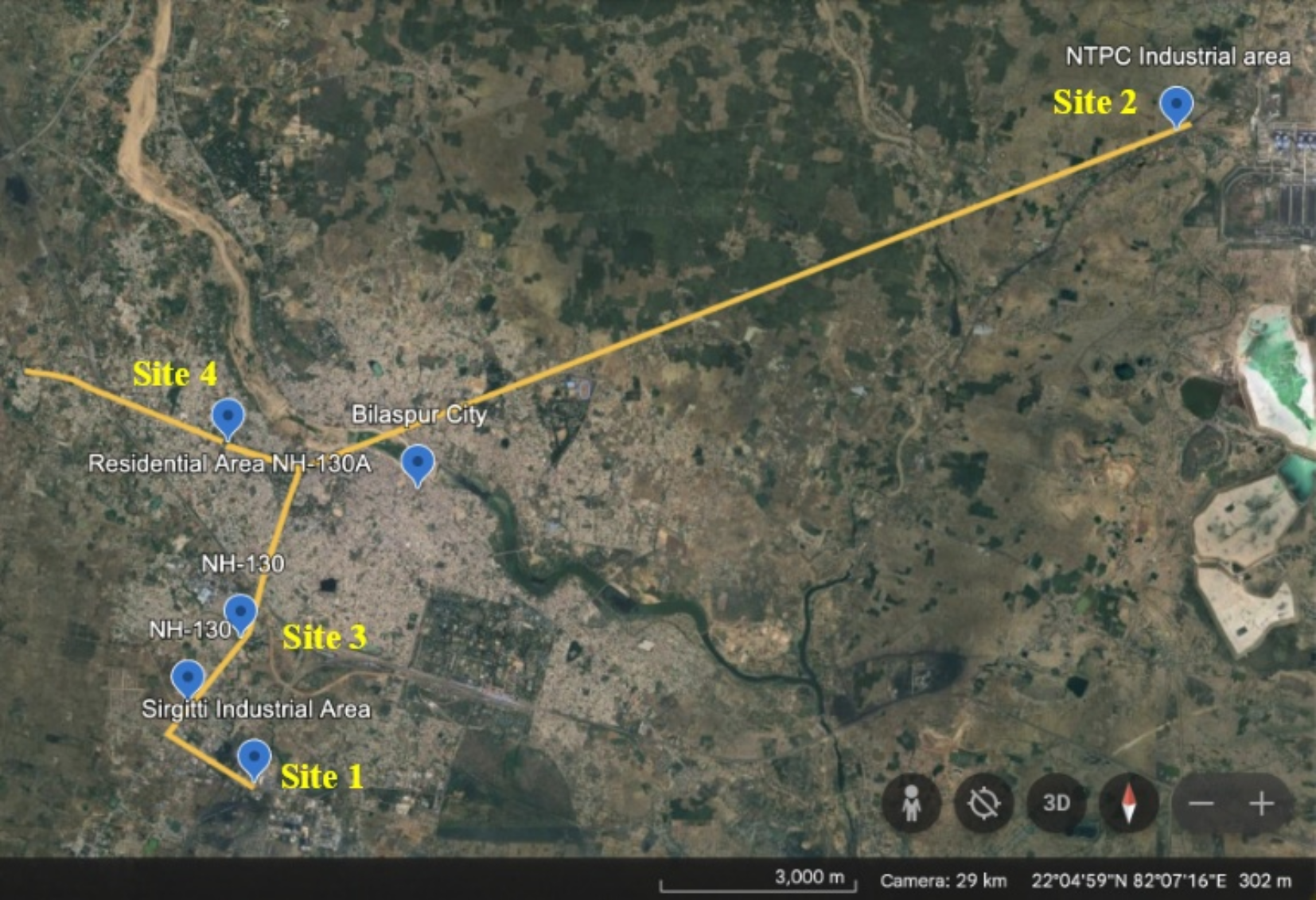Zoom in with the plus button
This screenshot has width=1316, height=900.
pyautogui.click(x=1261, y=804)
